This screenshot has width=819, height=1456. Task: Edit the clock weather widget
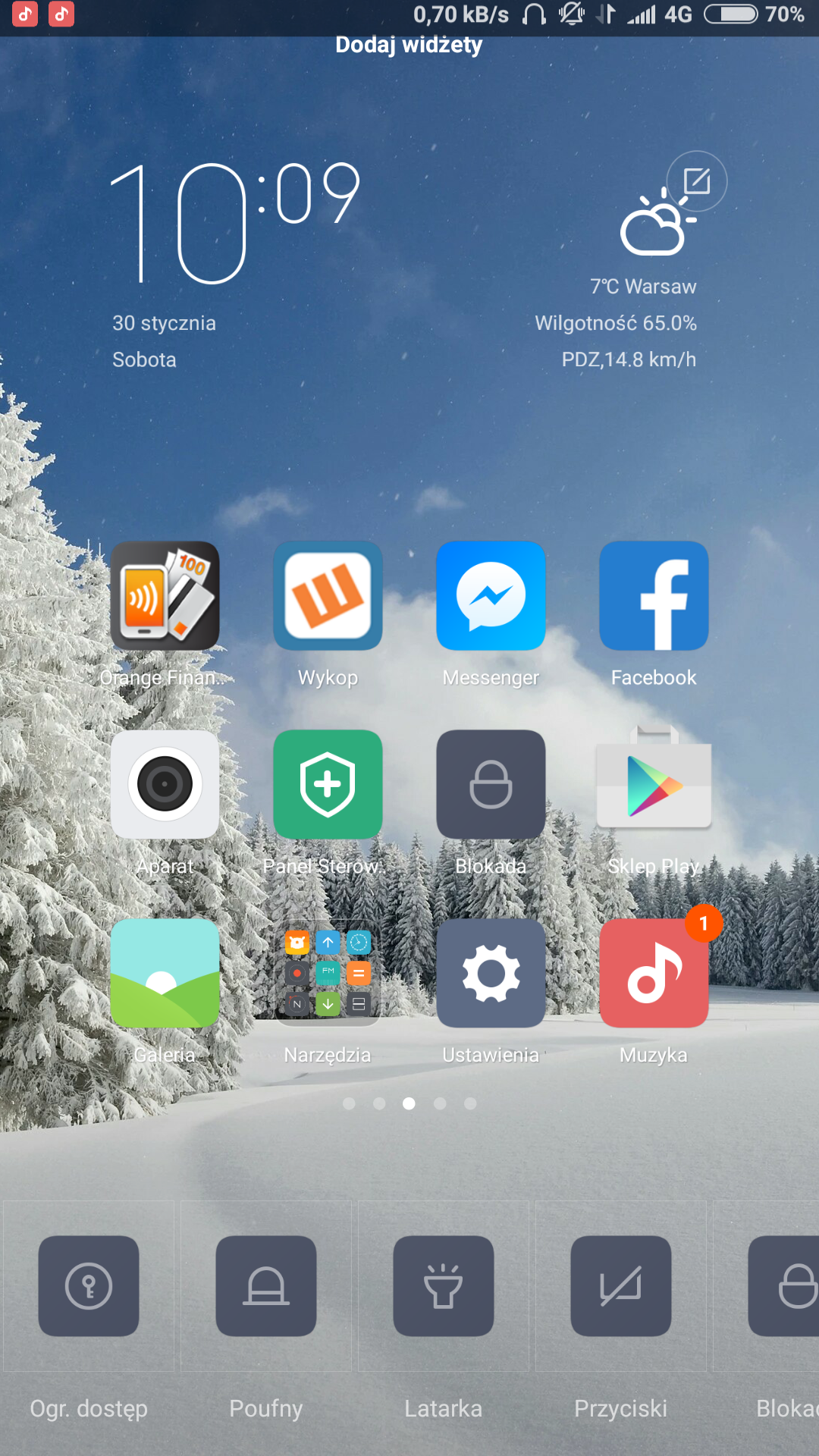(696, 182)
